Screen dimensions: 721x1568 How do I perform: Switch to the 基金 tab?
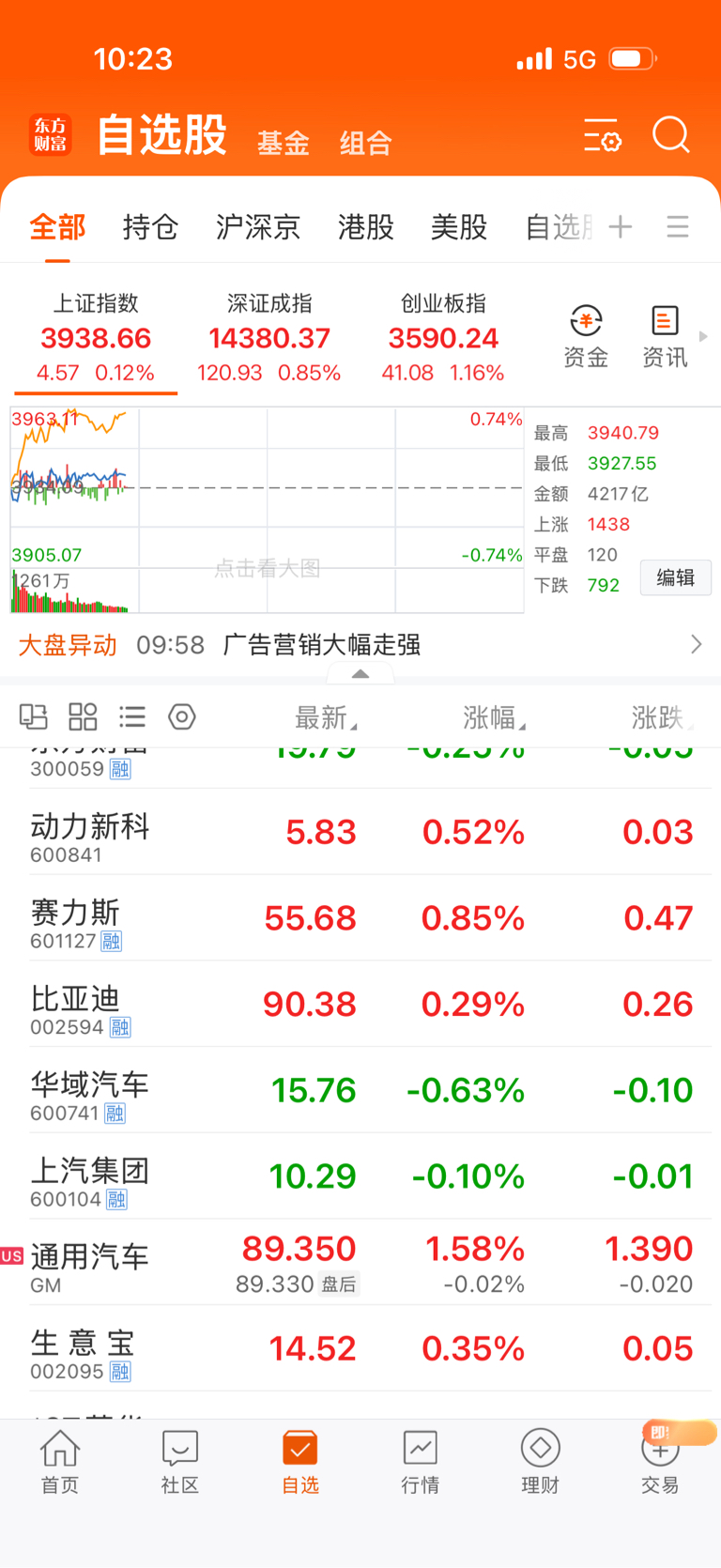pos(284,143)
